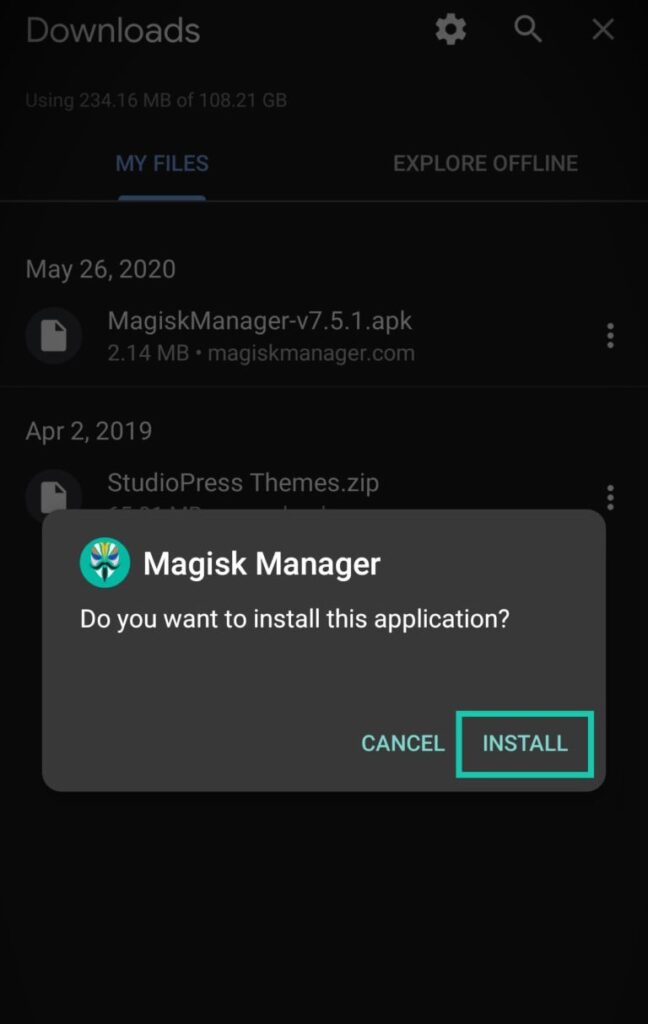Open options for StudioPress Themes.zip

tap(610, 496)
